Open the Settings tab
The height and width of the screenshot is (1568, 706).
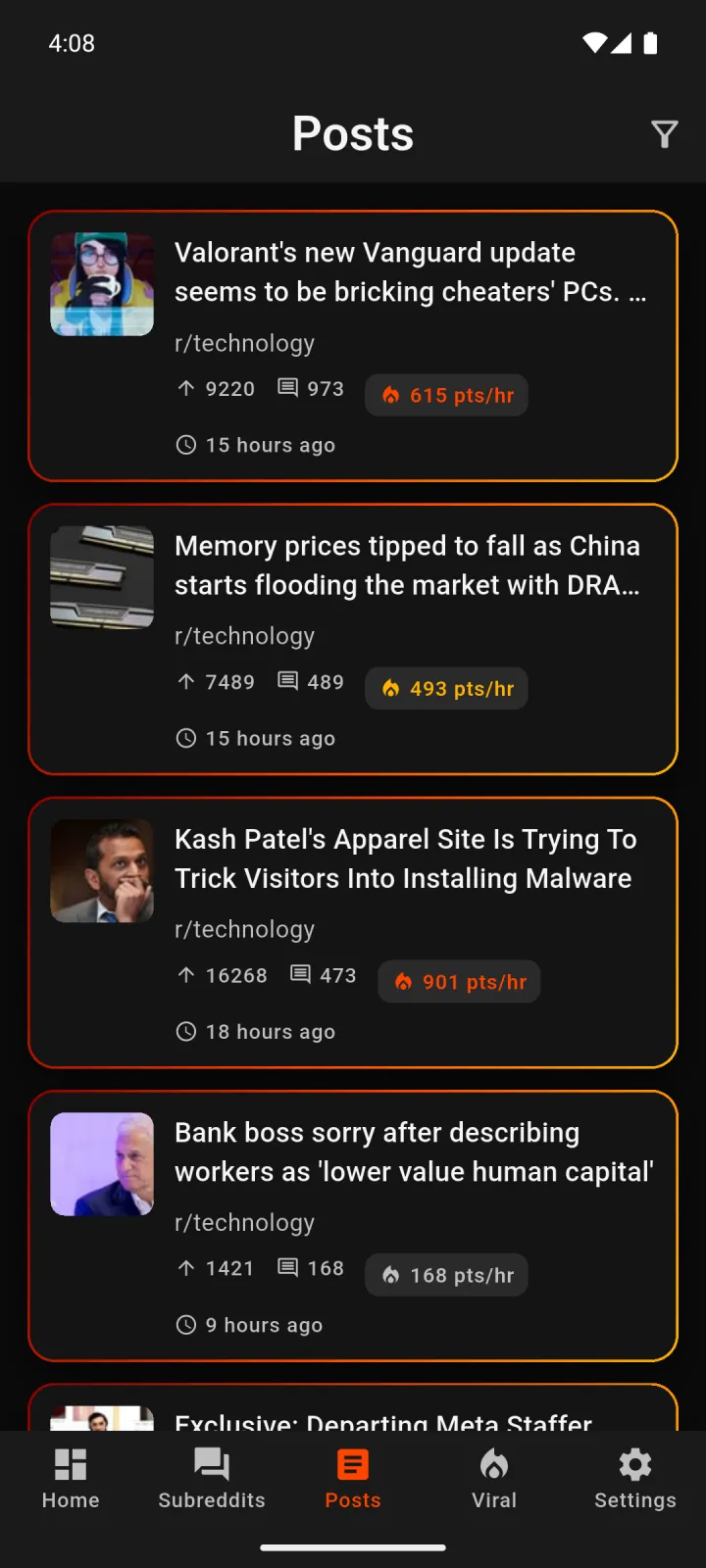635,1480
